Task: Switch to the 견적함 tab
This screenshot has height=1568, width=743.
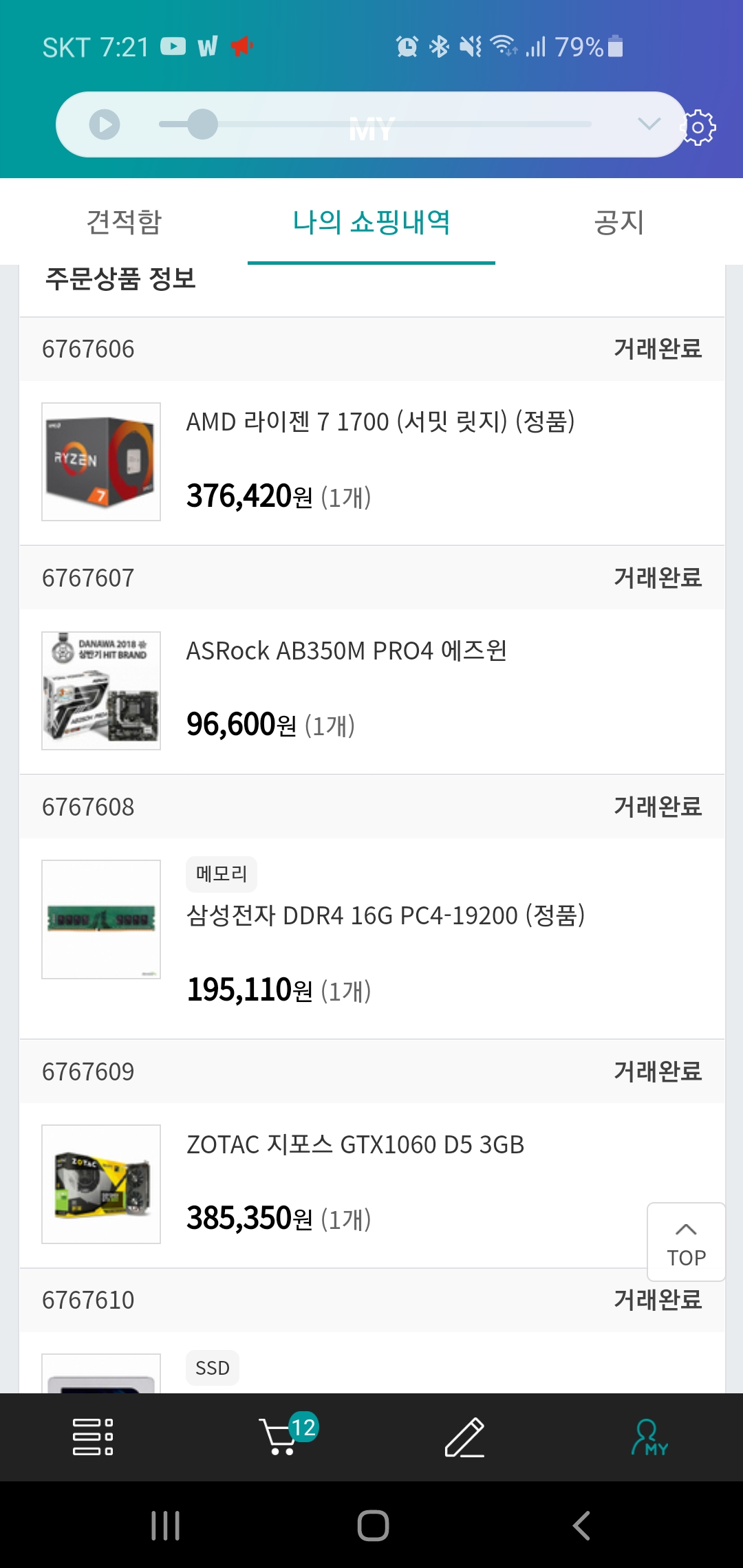Action: point(124,222)
